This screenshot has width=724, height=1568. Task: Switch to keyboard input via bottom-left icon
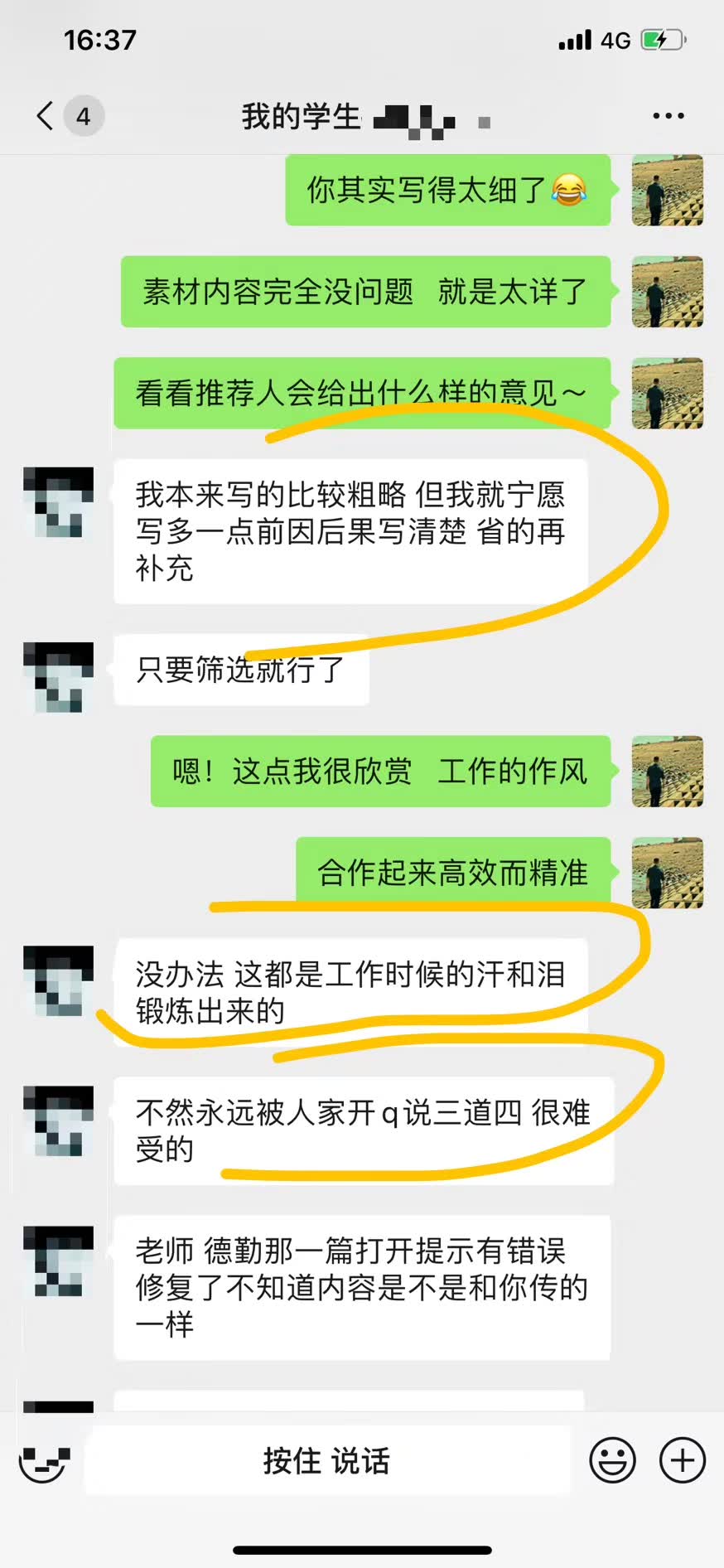point(44,1461)
